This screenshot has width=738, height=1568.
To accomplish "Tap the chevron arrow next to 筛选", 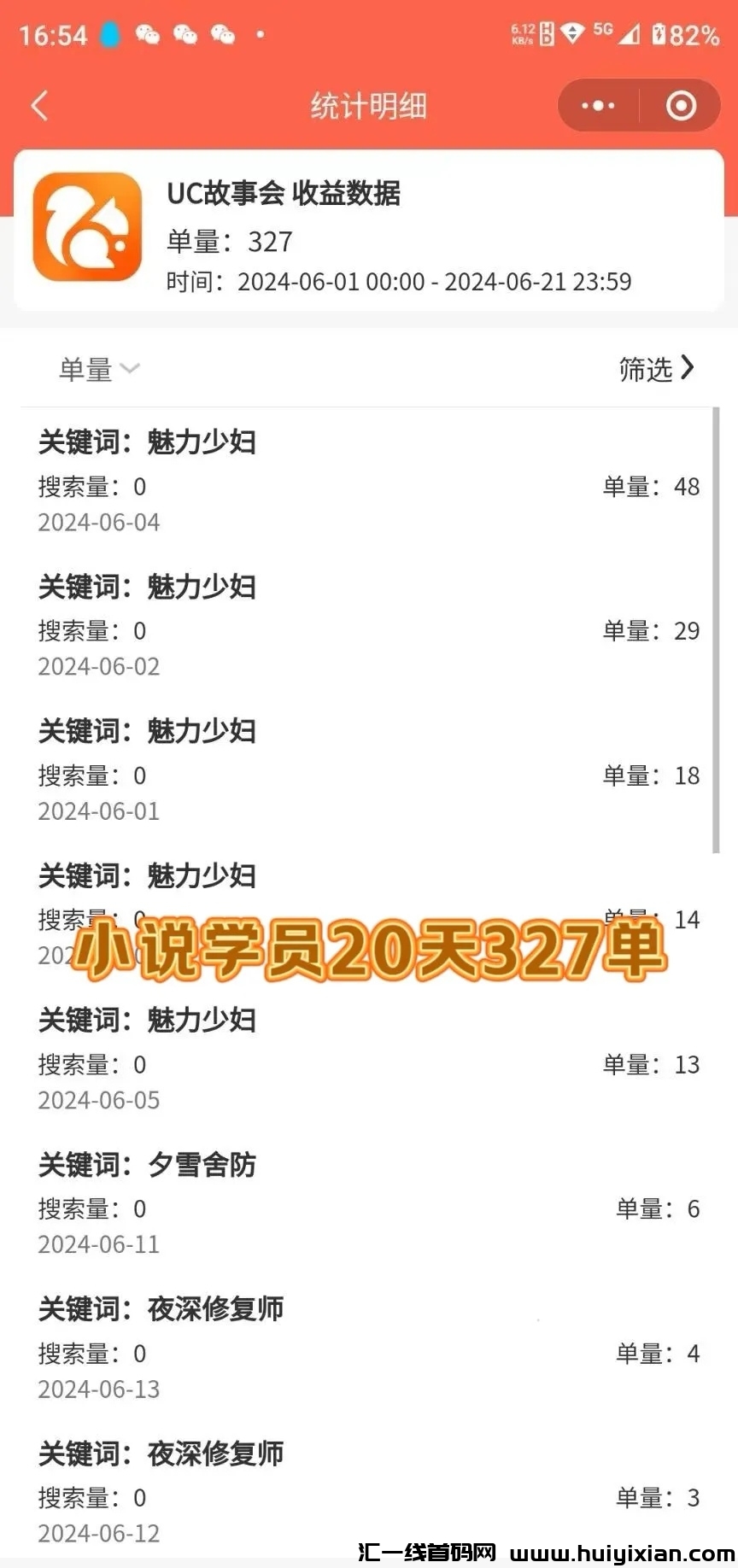I will (688, 367).
